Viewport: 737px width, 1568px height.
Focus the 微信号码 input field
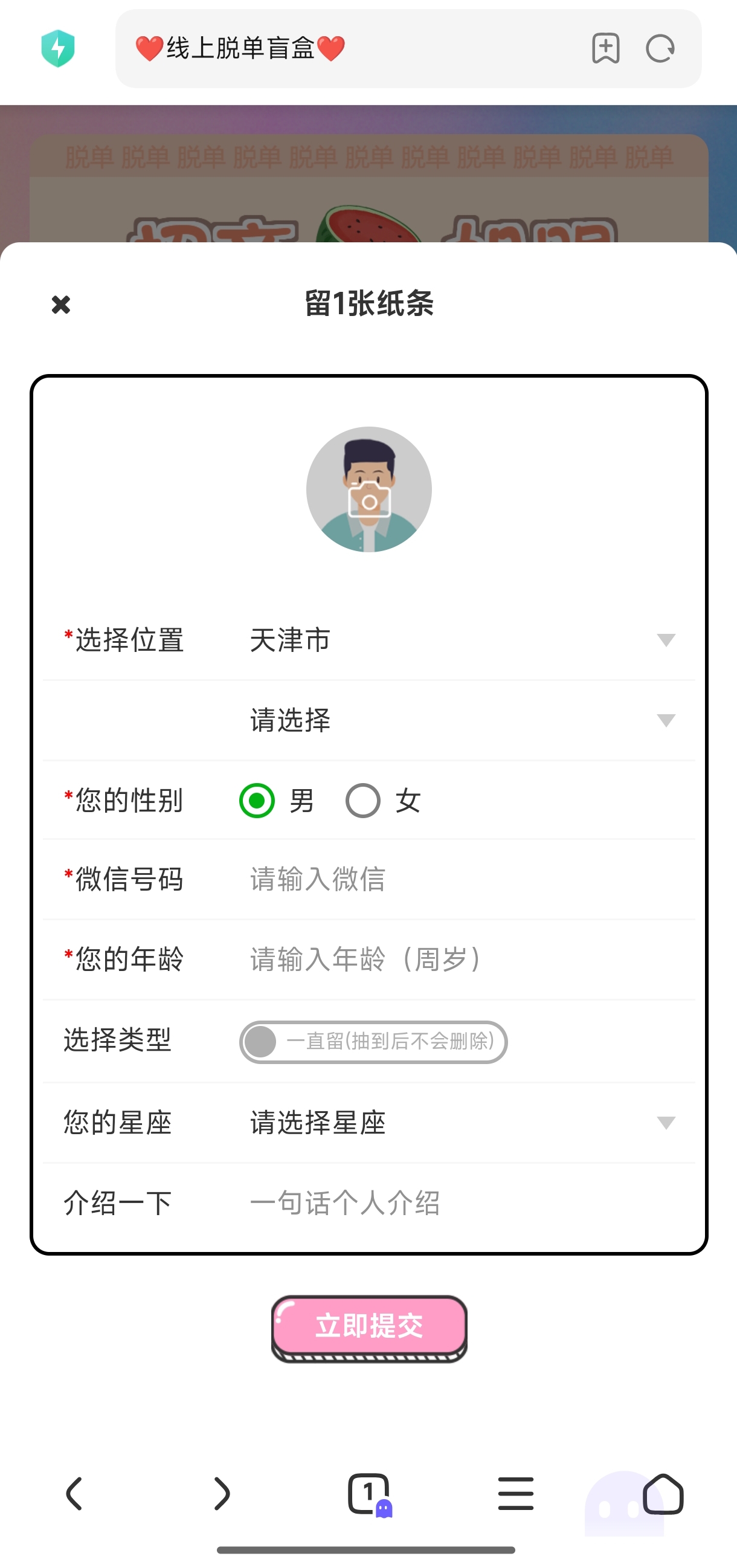(x=463, y=880)
